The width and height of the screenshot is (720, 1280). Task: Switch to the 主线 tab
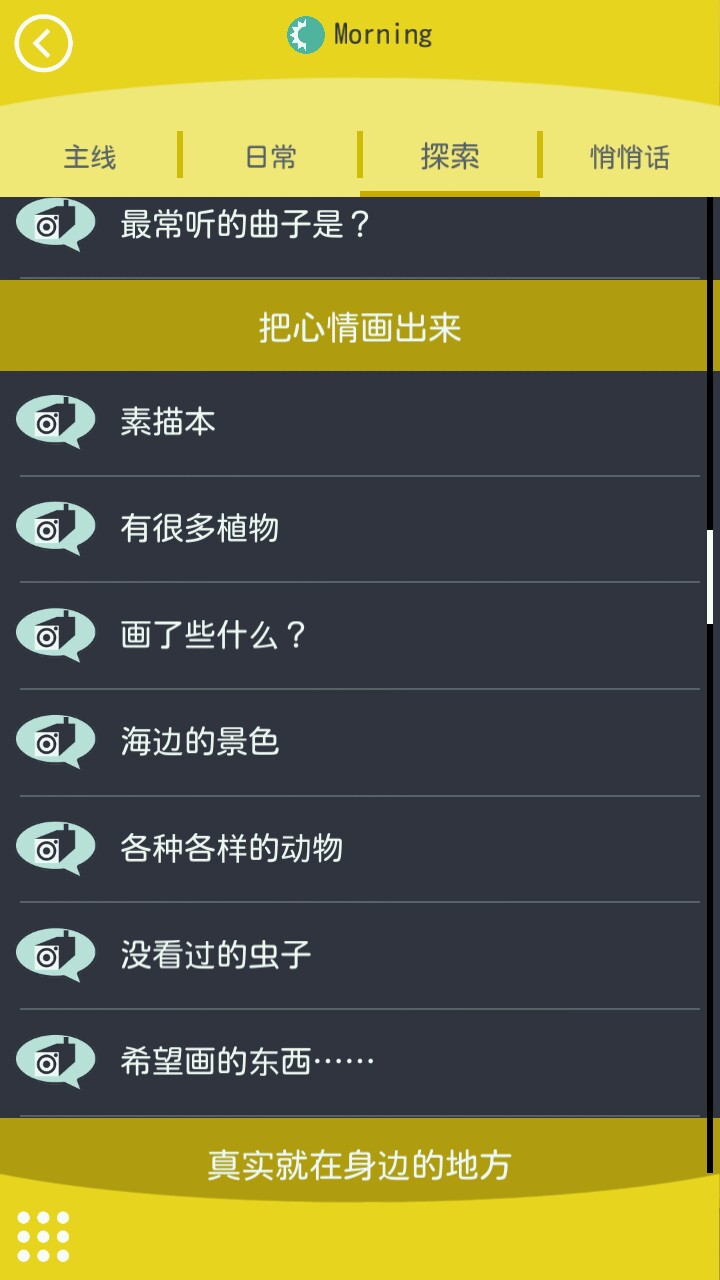(x=90, y=157)
